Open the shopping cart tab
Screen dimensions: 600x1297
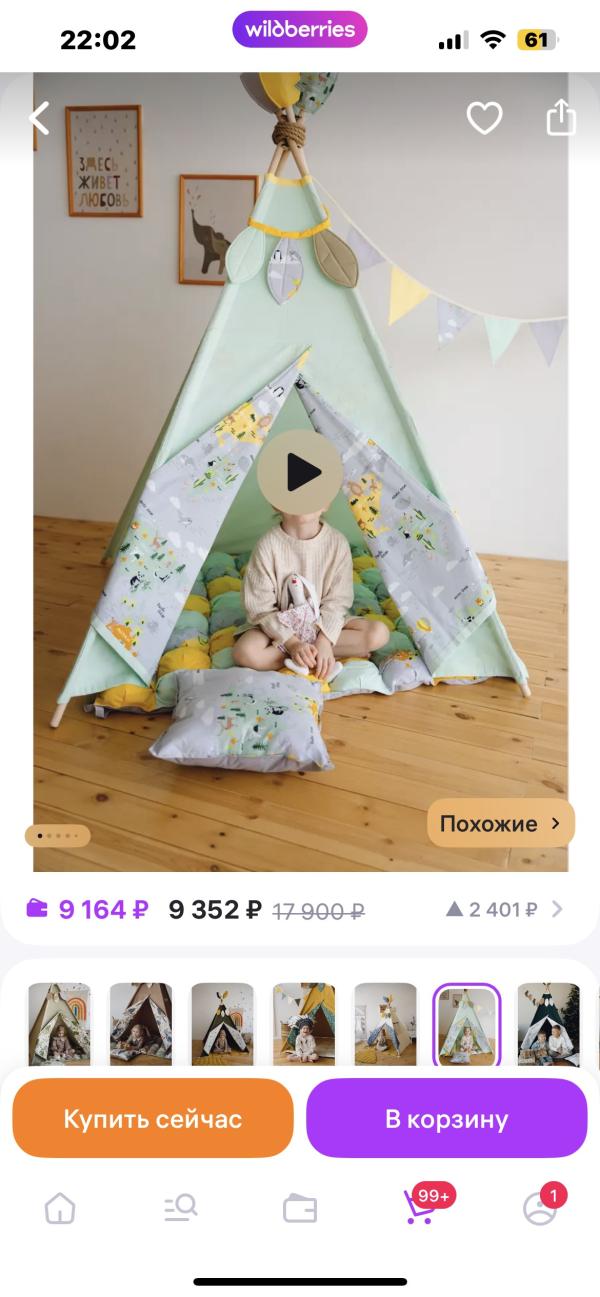tap(420, 1207)
